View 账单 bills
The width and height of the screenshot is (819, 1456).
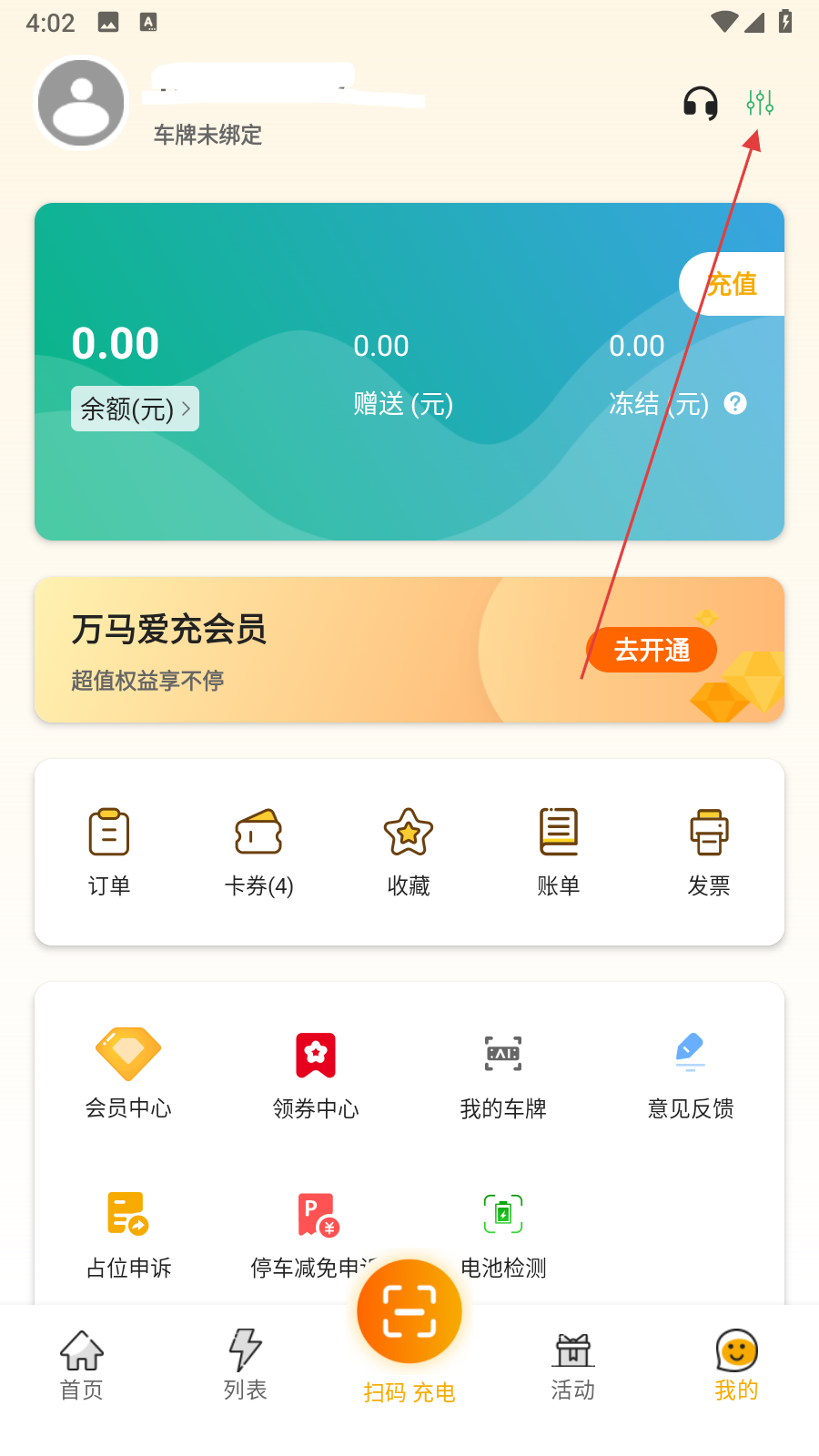[x=559, y=851]
